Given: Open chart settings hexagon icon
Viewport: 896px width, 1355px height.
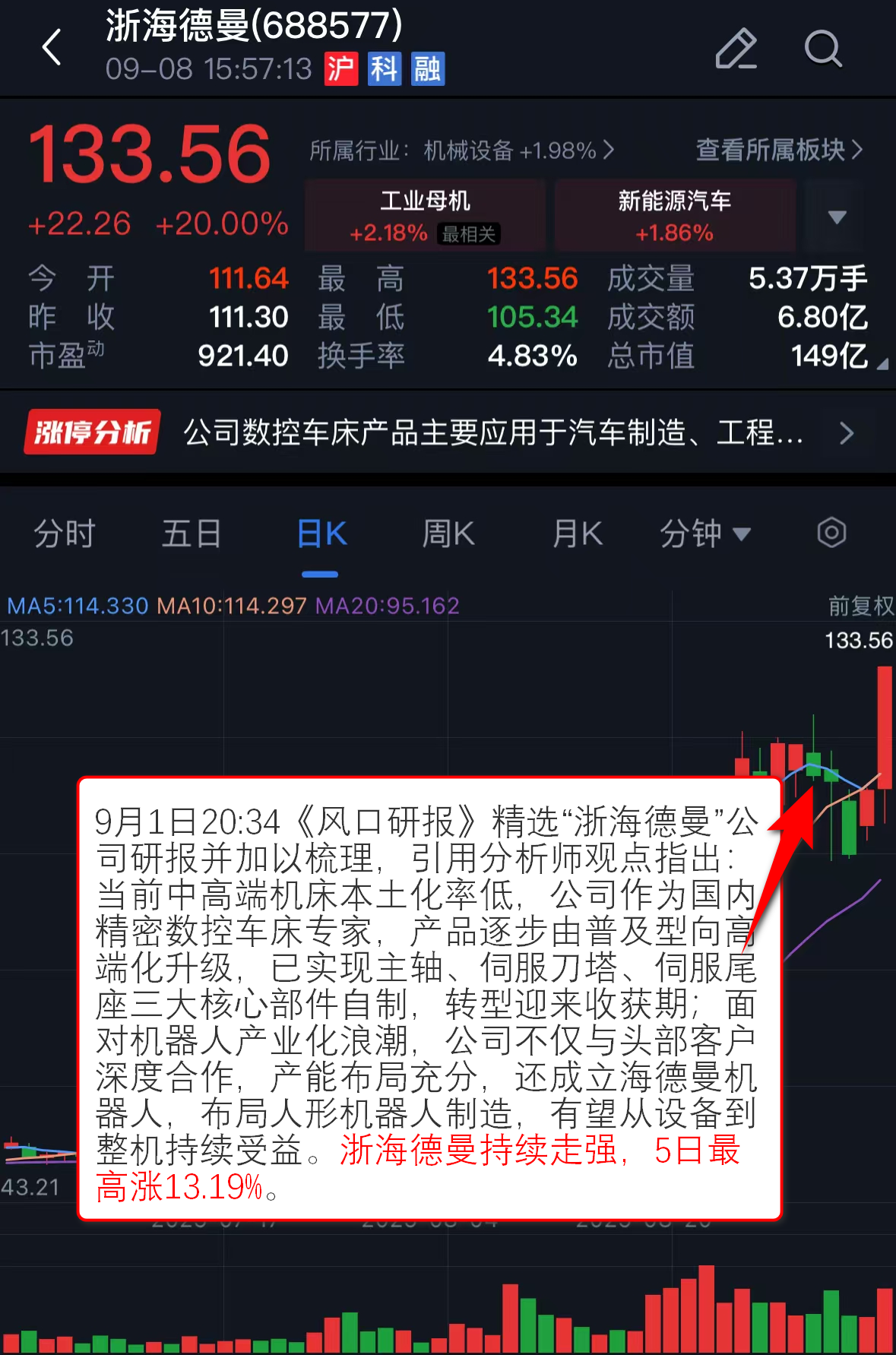Looking at the screenshot, I should [x=831, y=533].
